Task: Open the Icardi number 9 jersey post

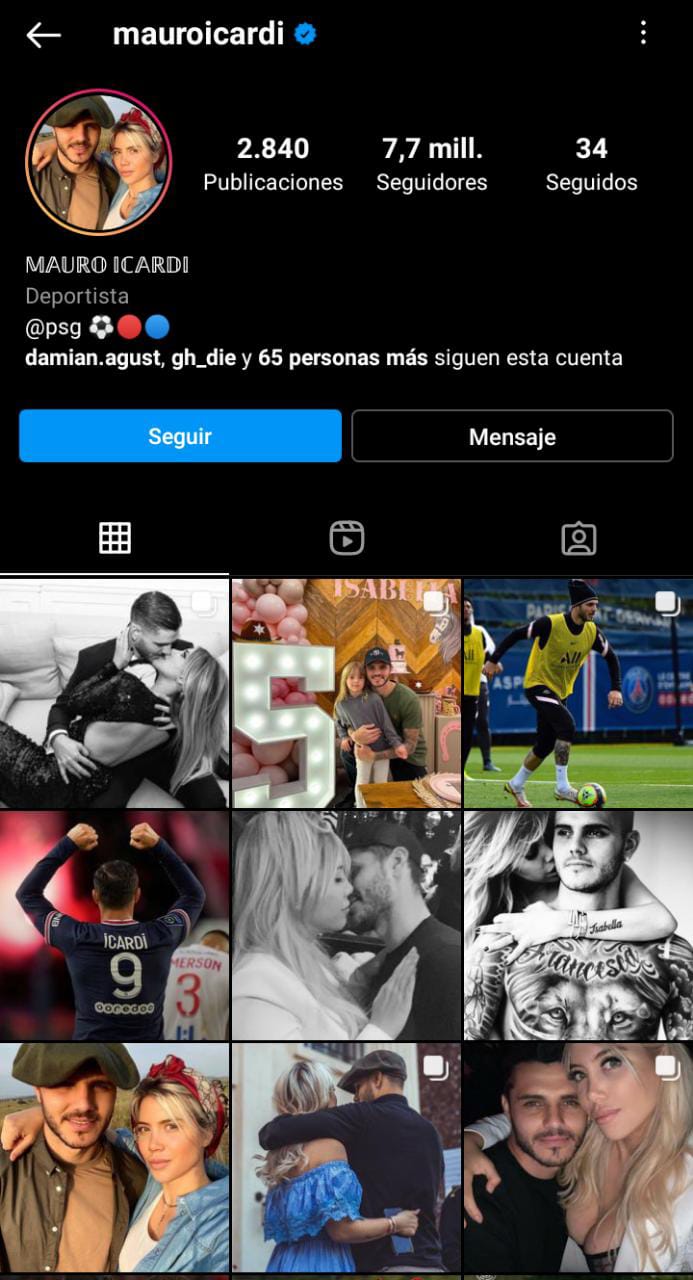Action: click(114, 925)
